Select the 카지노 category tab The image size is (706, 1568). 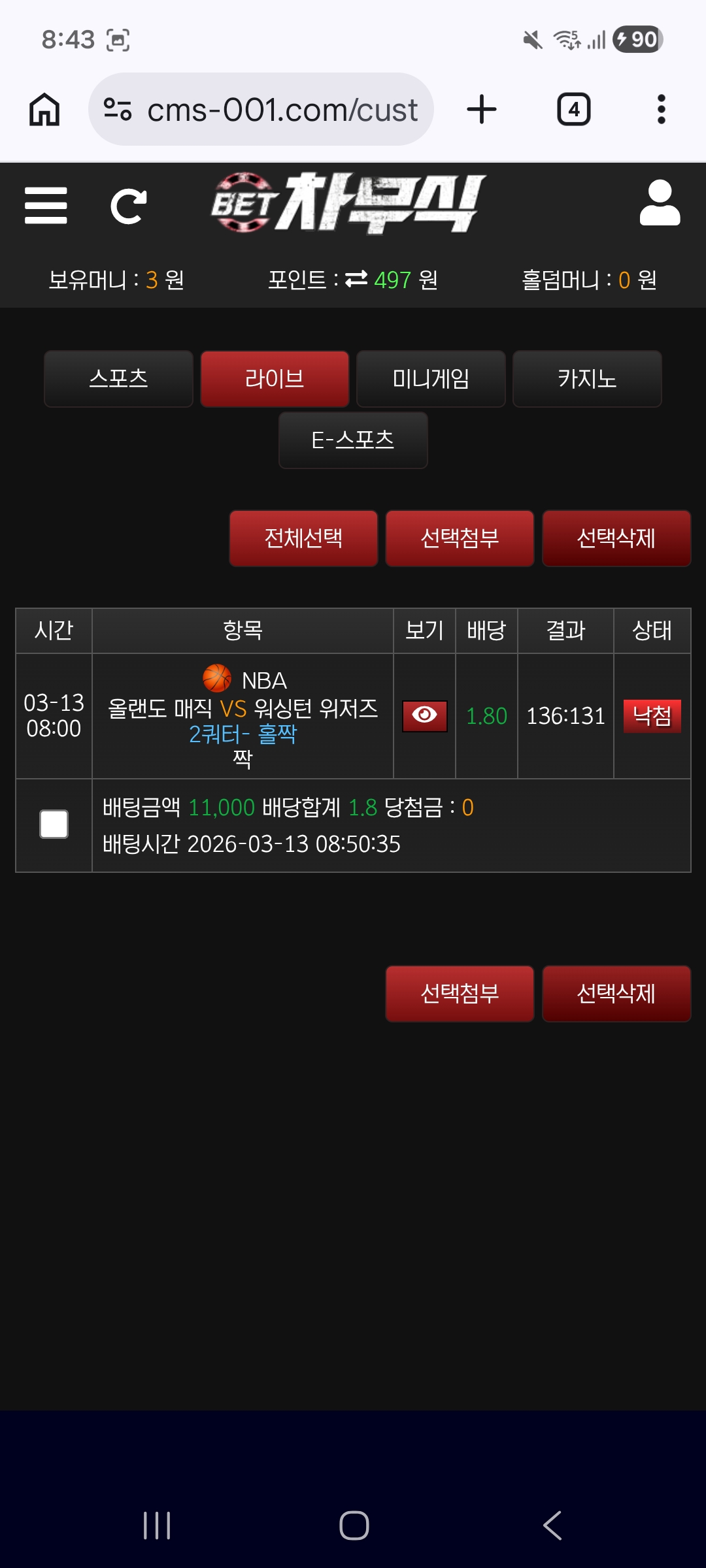pyautogui.click(x=587, y=379)
